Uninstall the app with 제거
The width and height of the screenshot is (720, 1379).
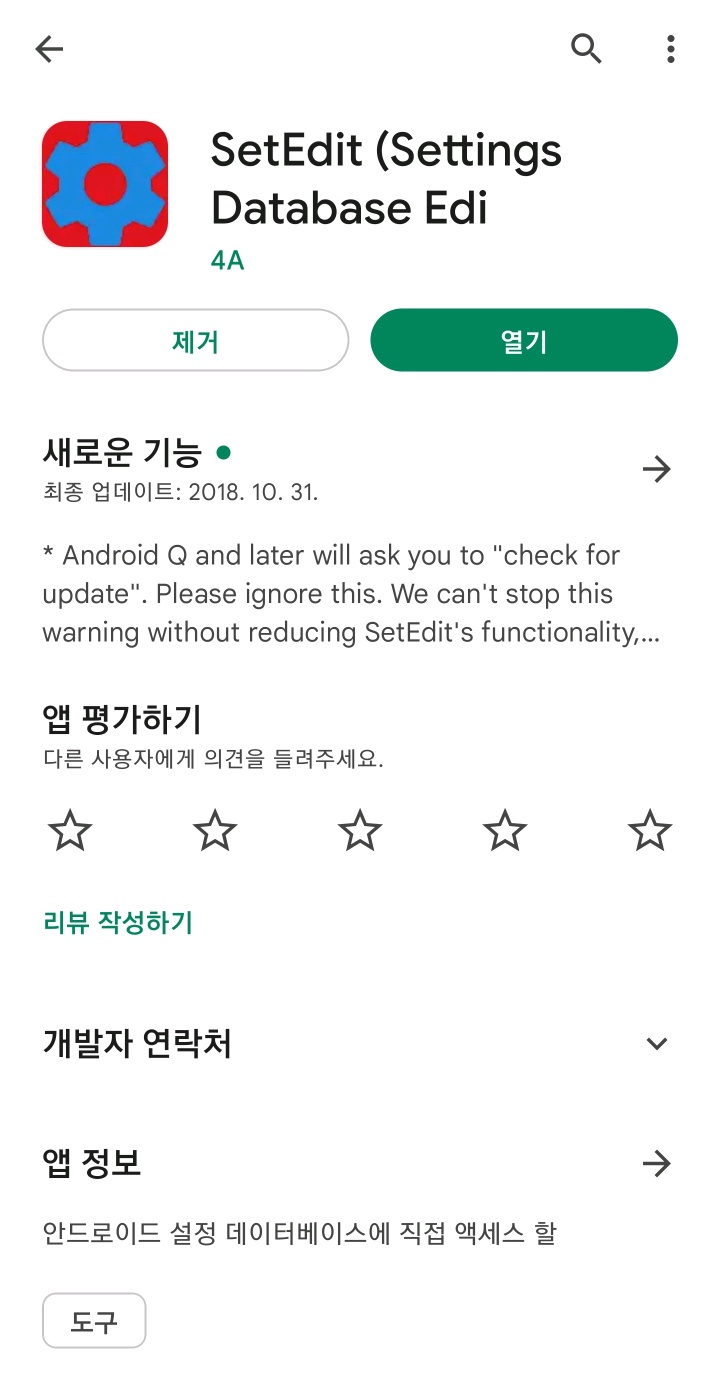click(195, 340)
